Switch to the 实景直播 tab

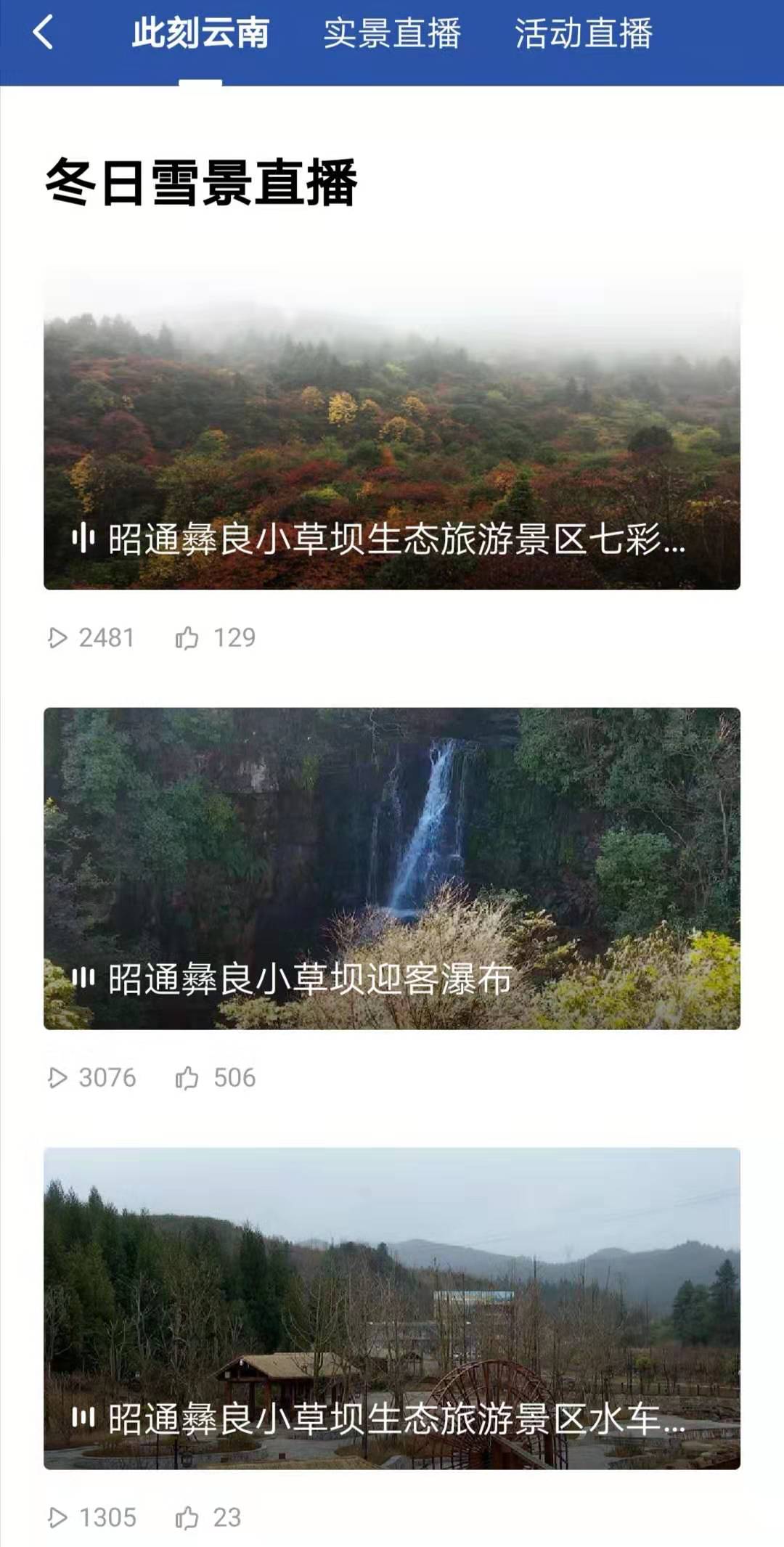pyautogui.click(x=392, y=33)
